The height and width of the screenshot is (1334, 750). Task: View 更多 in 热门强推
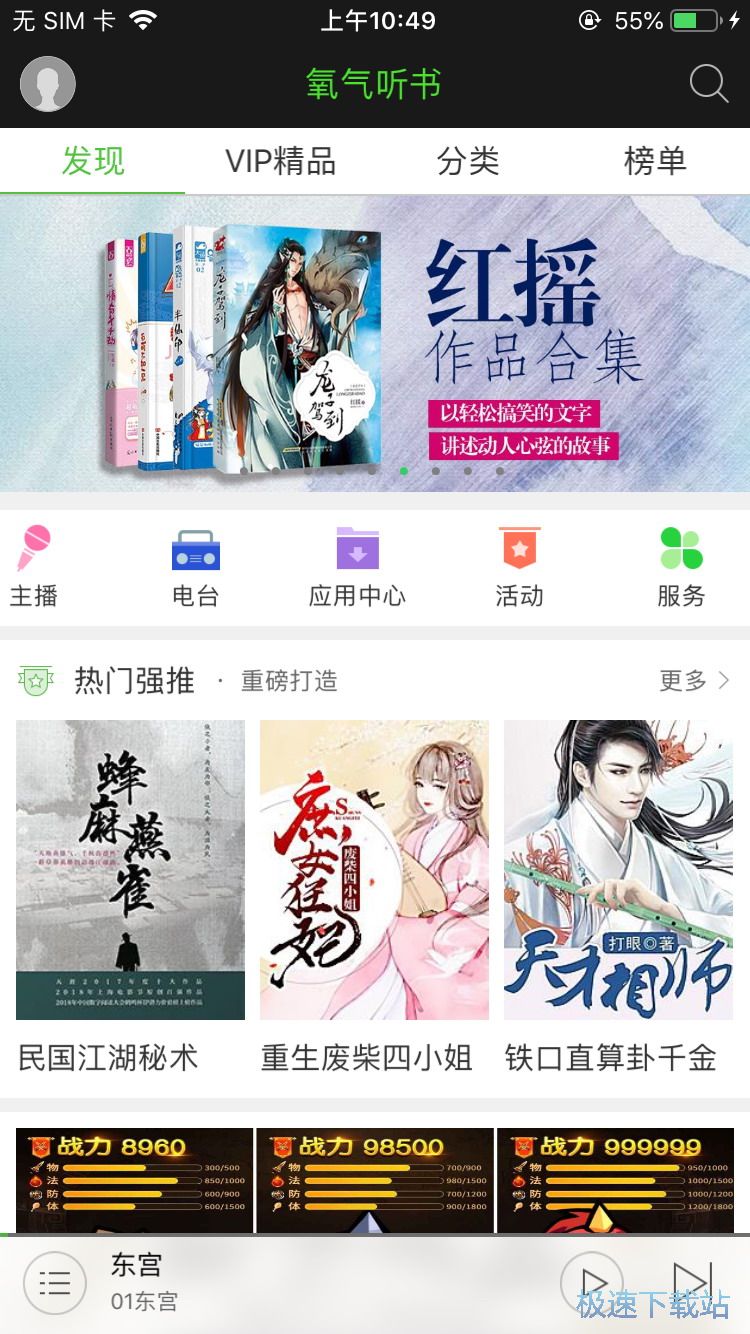[694, 681]
